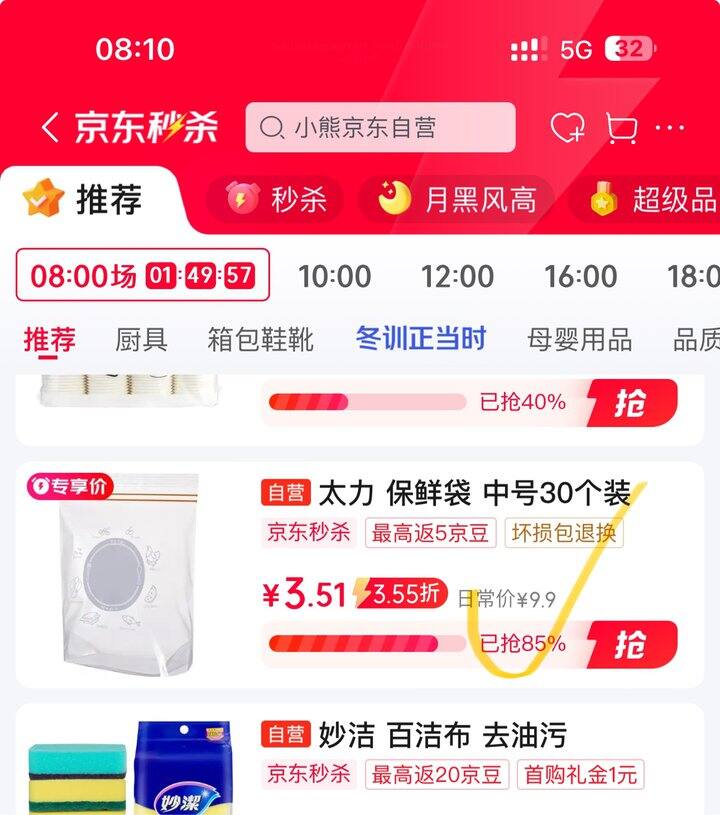Go back from 京东秒杀 page
This screenshot has width=720, height=815.
click(x=50, y=128)
